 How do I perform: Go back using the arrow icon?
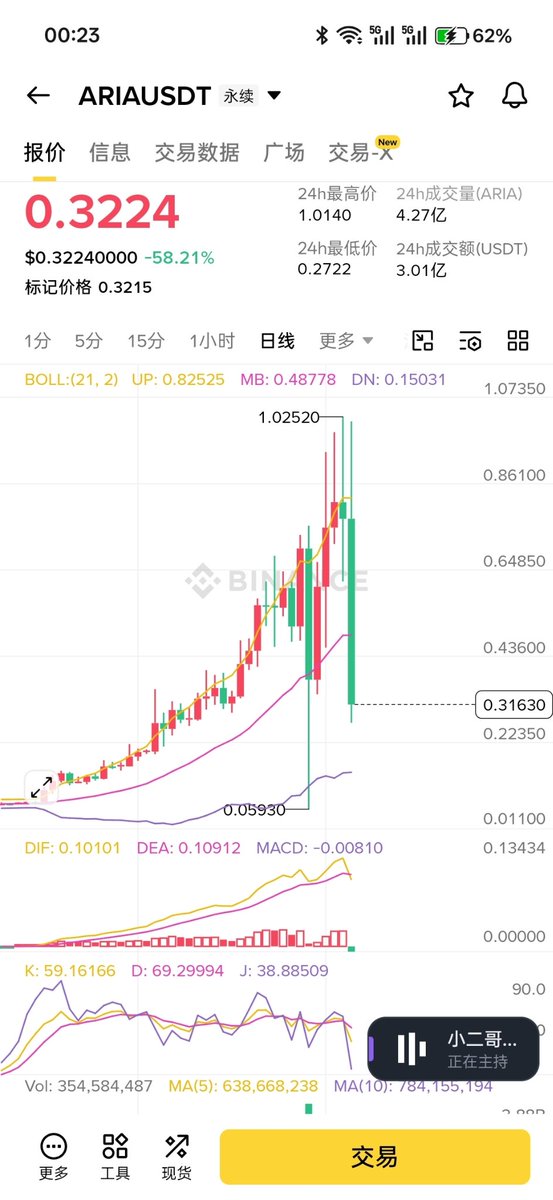[x=38, y=96]
